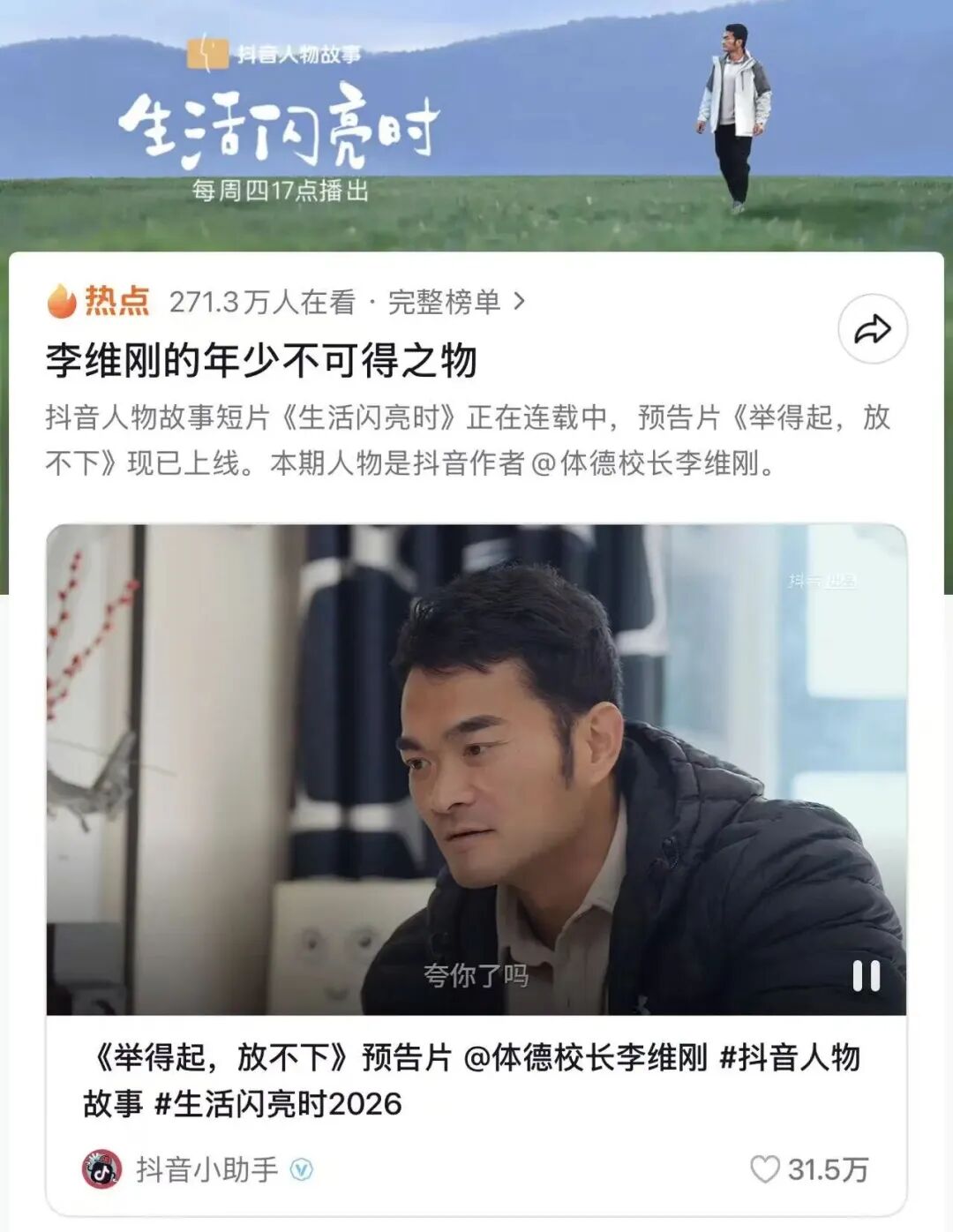Share this hot topic with the arrow icon
Screen dimensions: 953x1232
[x=872, y=329]
